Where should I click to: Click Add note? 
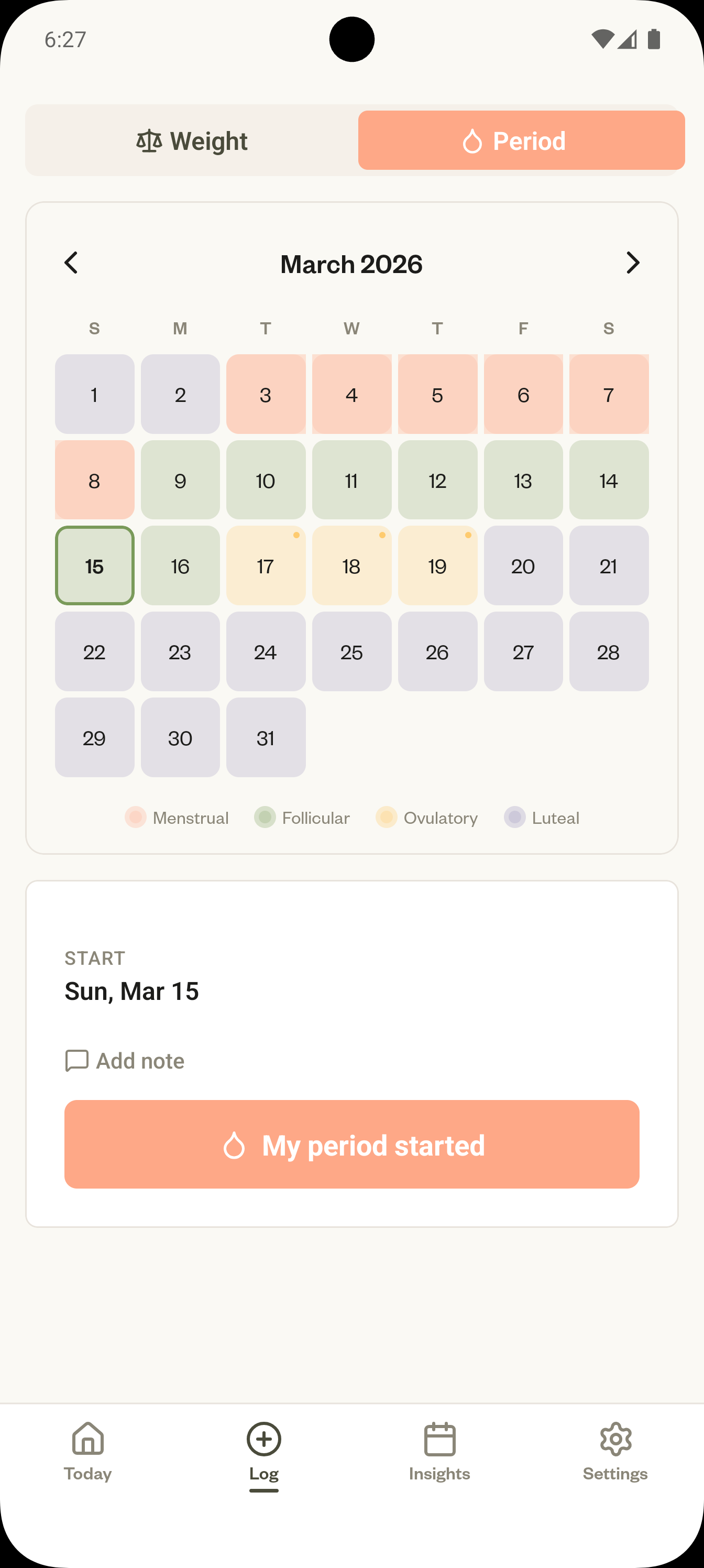pyautogui.click(x=124, y=1060)
